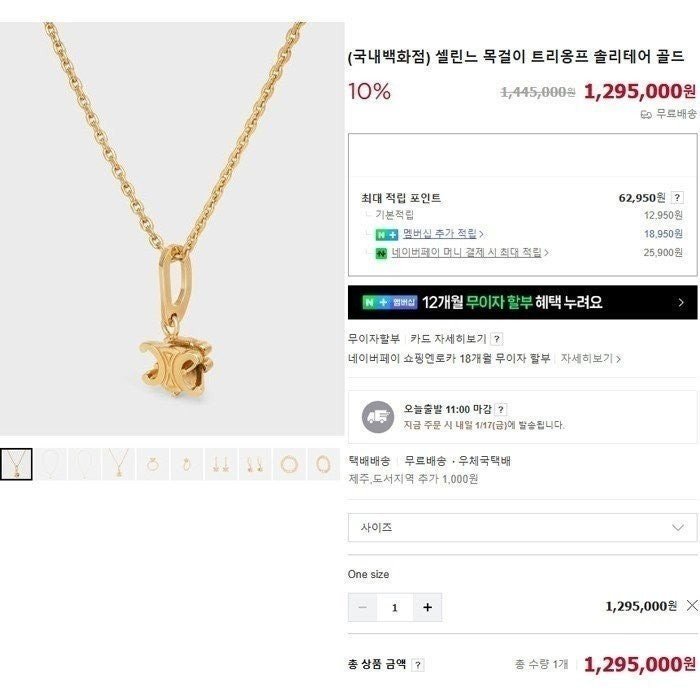Show help for 총 상품 금액

click(x=418, y=665)
